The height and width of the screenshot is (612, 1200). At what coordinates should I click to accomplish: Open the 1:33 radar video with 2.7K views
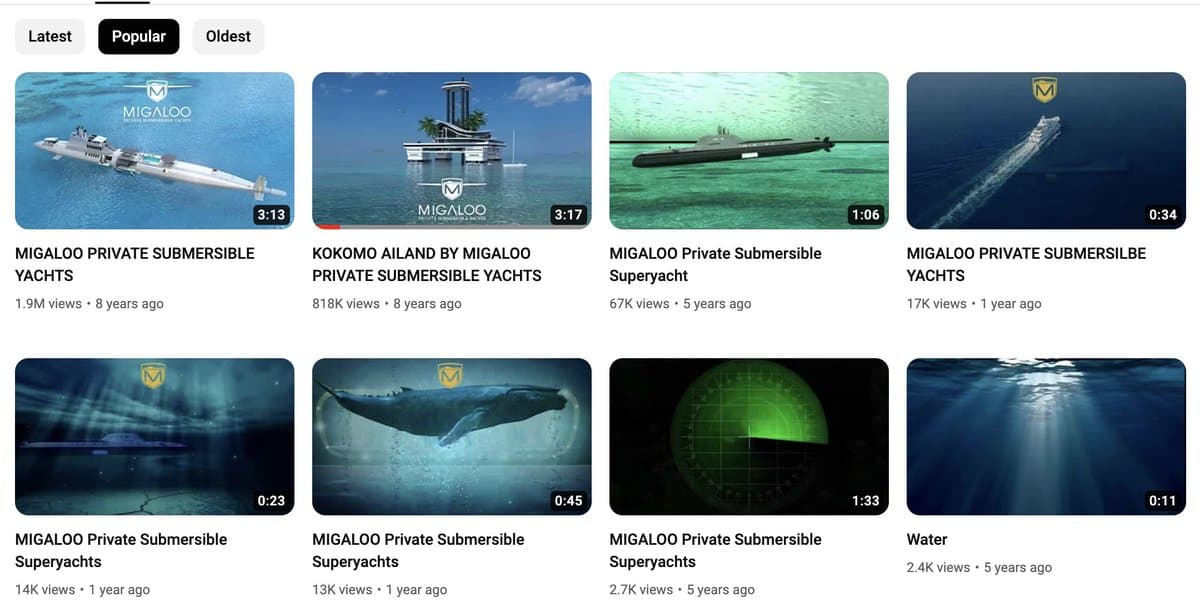[x=749, y=436]
